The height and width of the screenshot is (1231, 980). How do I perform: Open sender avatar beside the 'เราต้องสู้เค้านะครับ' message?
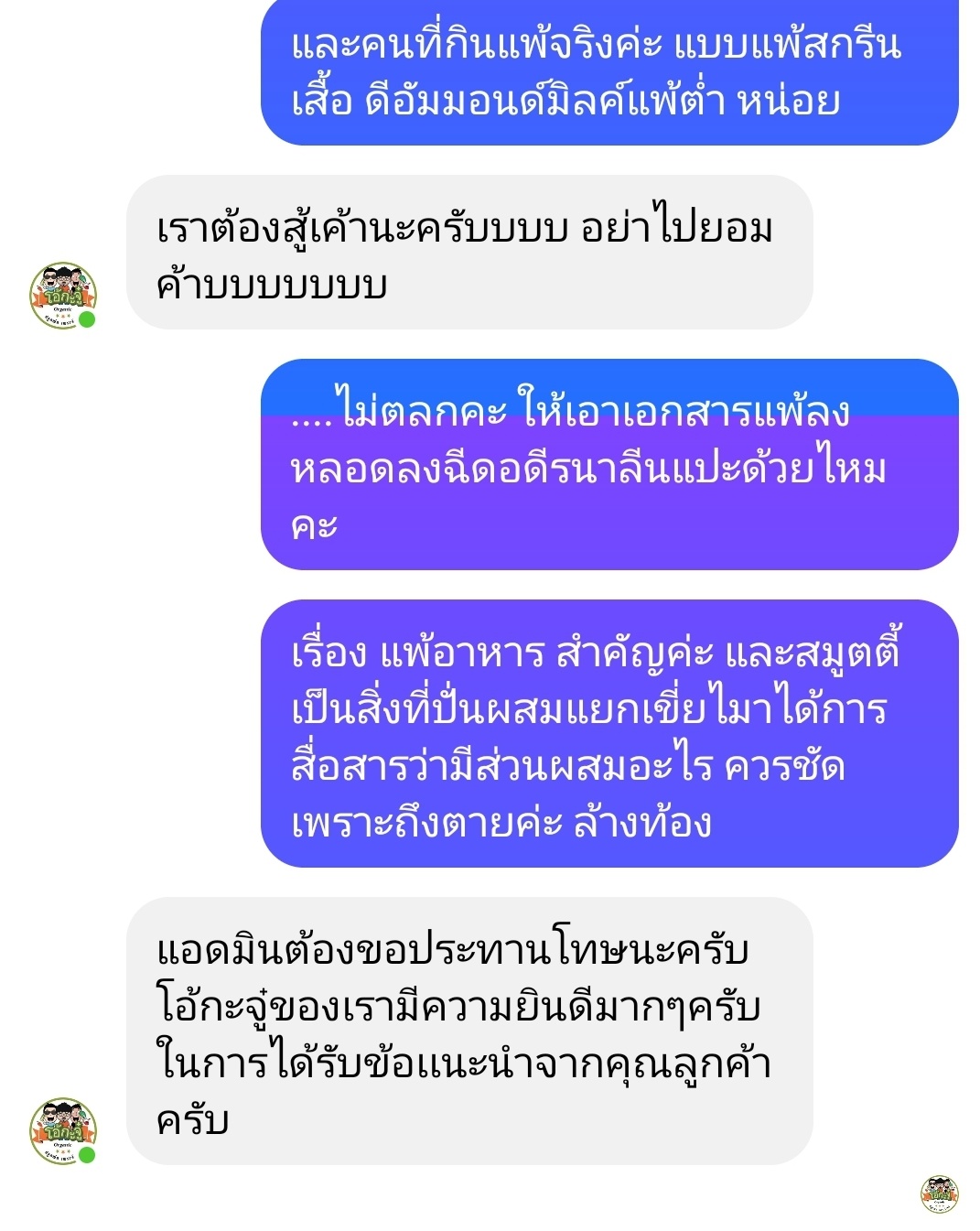(x=62, y=296)
